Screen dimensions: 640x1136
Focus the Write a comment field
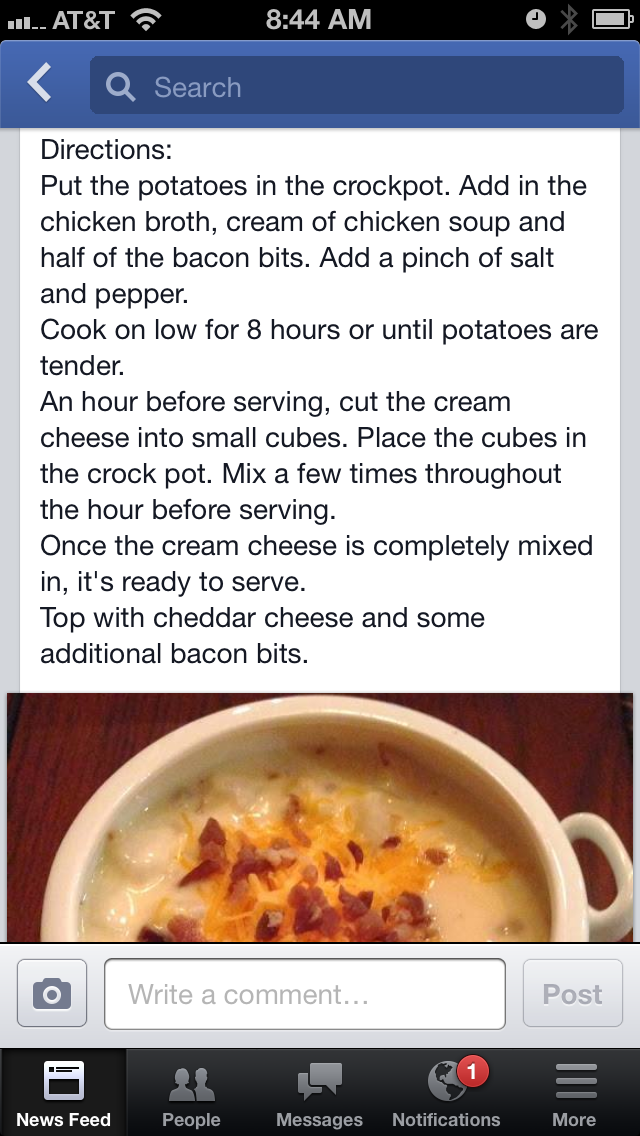pos(304,994)
